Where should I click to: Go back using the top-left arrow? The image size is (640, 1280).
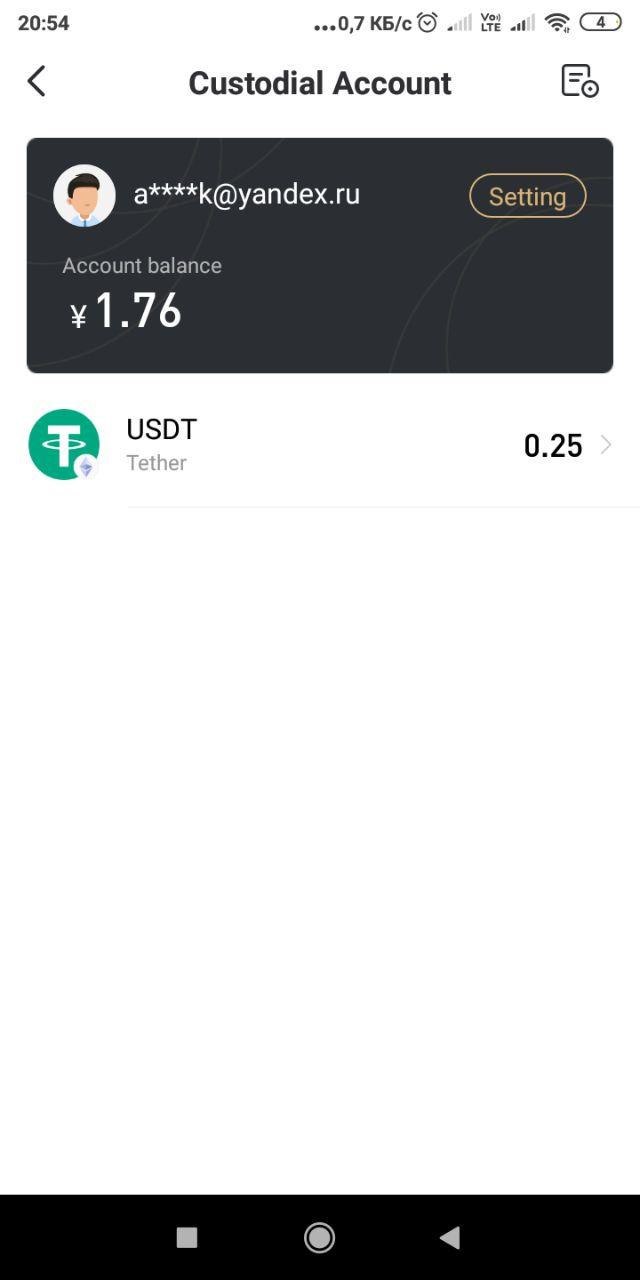[37, 81]
